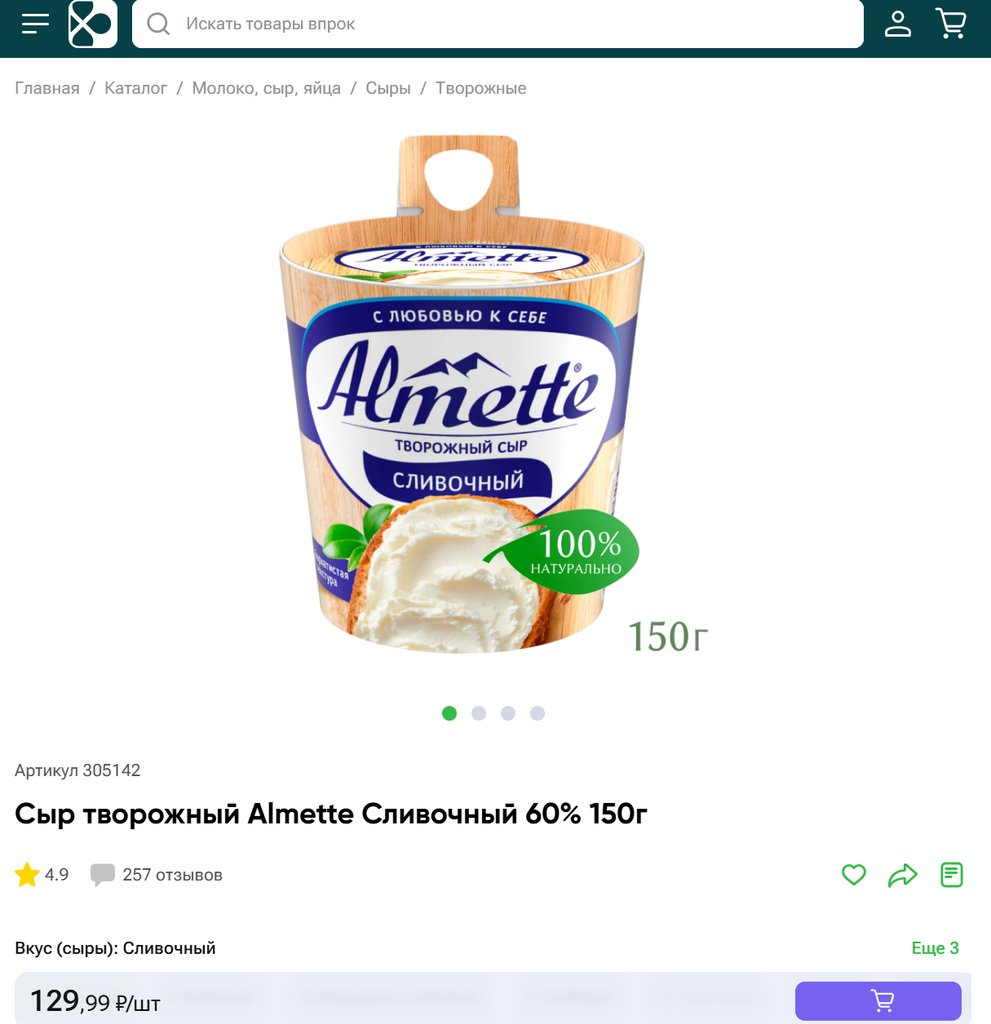The image size is (991, 1024).
Task: Open the shopping cart in the header
Action: click(x=950, y=24)
